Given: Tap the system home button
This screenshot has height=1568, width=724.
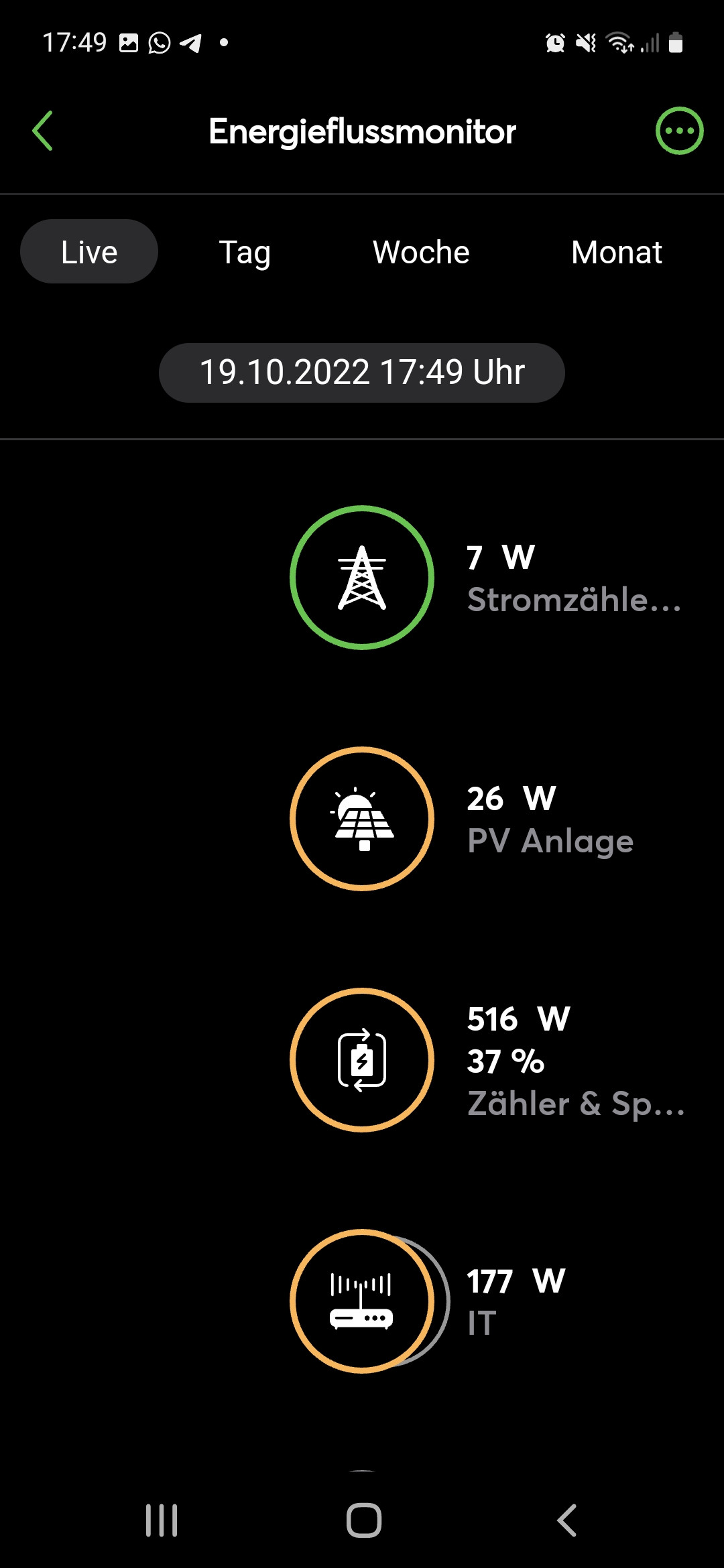Looking at the screenshot, I should point(363,1520).
